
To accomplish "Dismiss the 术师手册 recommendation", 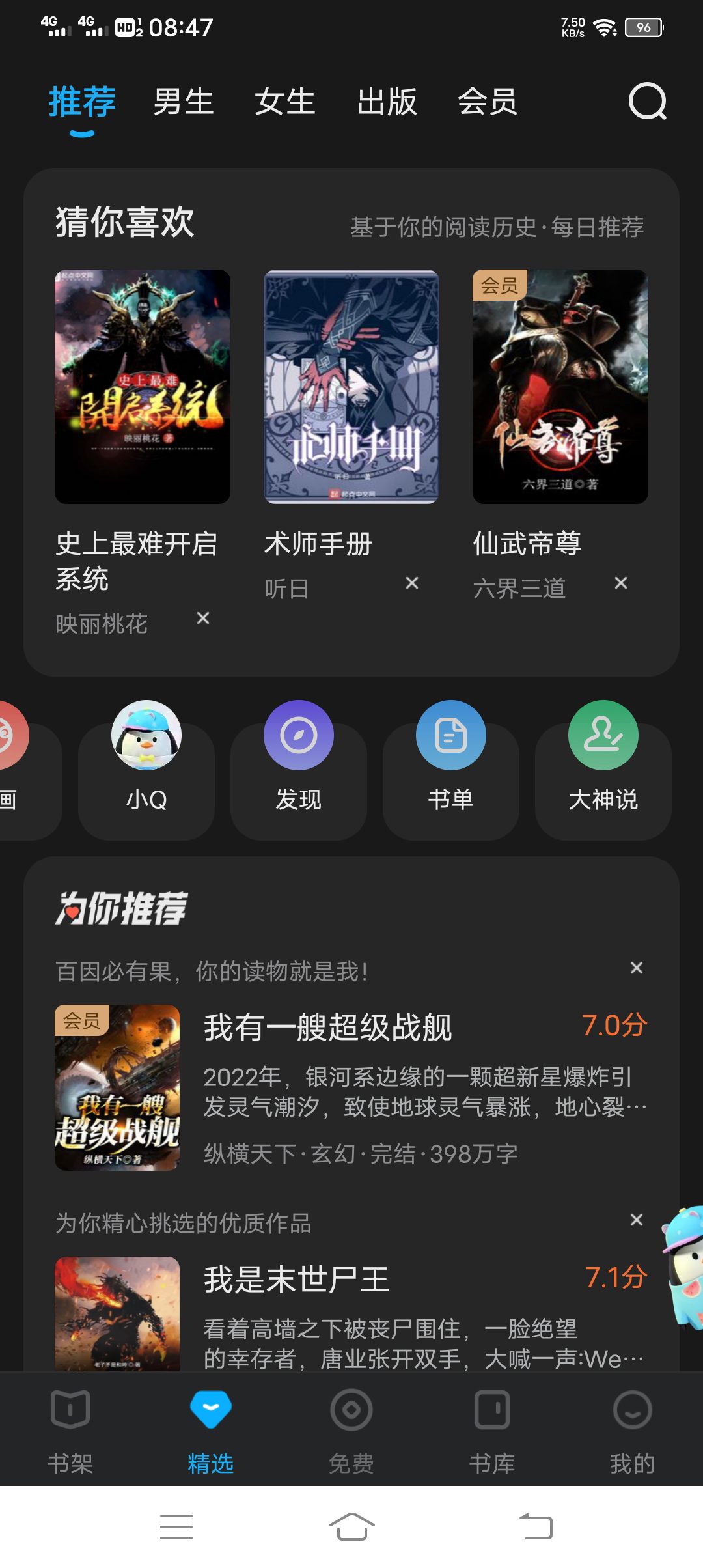I will (x=412, y=583).
